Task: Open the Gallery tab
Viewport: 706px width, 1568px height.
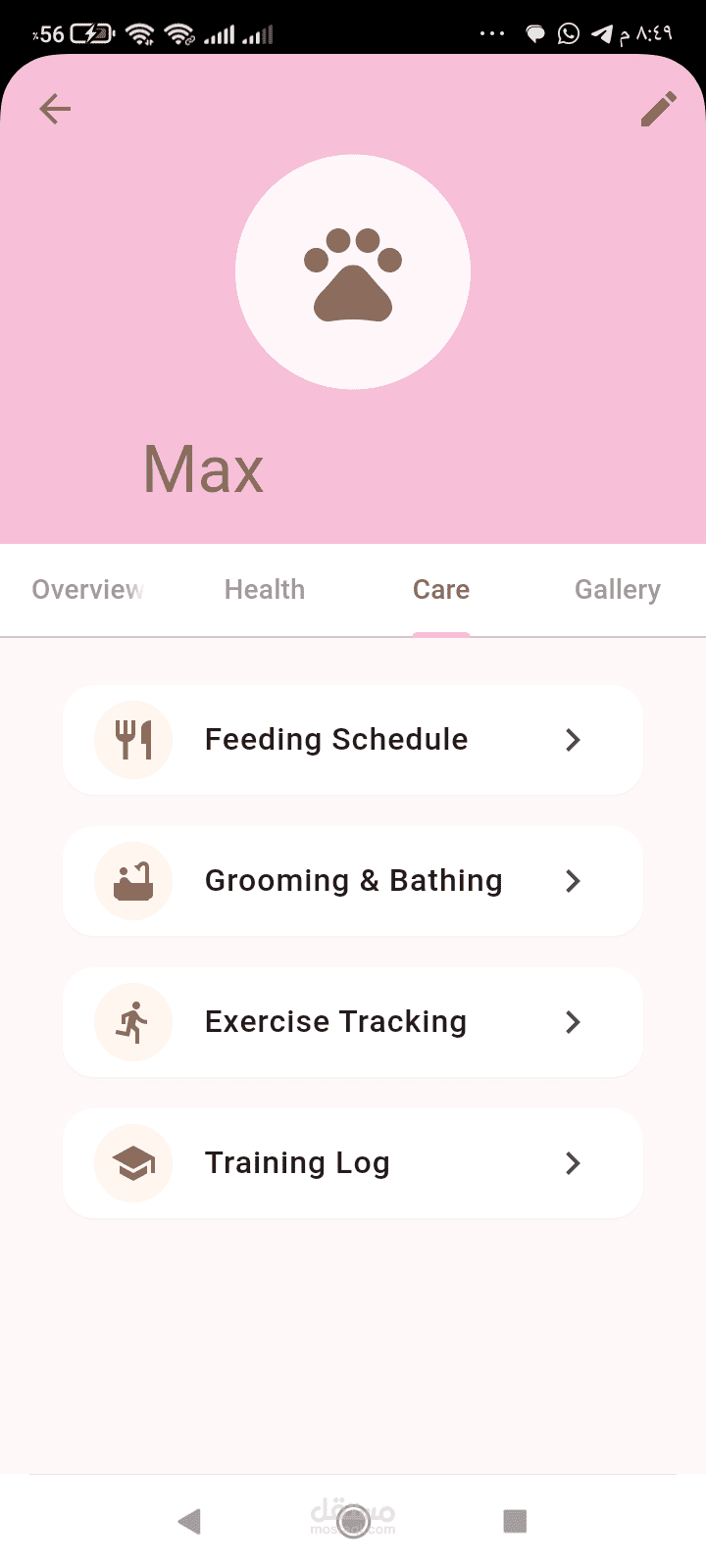Action: (x=618, y=590)
